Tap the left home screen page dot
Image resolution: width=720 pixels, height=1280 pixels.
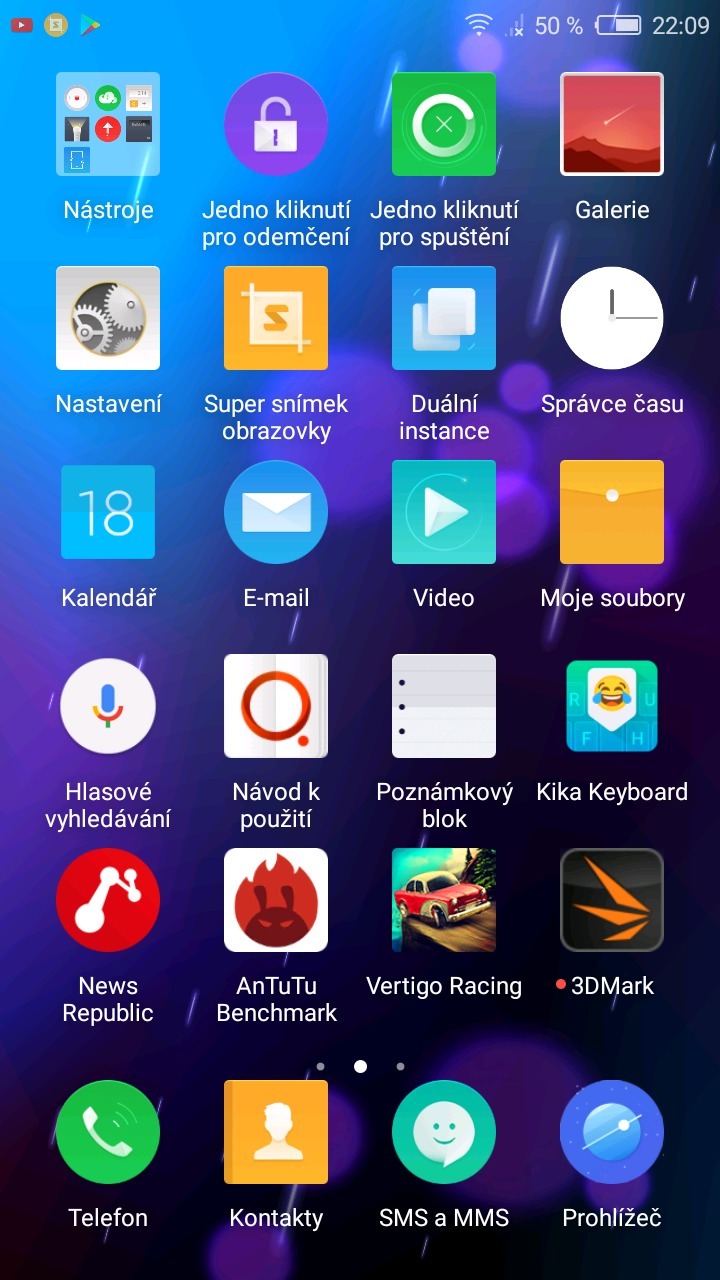[x=320, y=1066]
